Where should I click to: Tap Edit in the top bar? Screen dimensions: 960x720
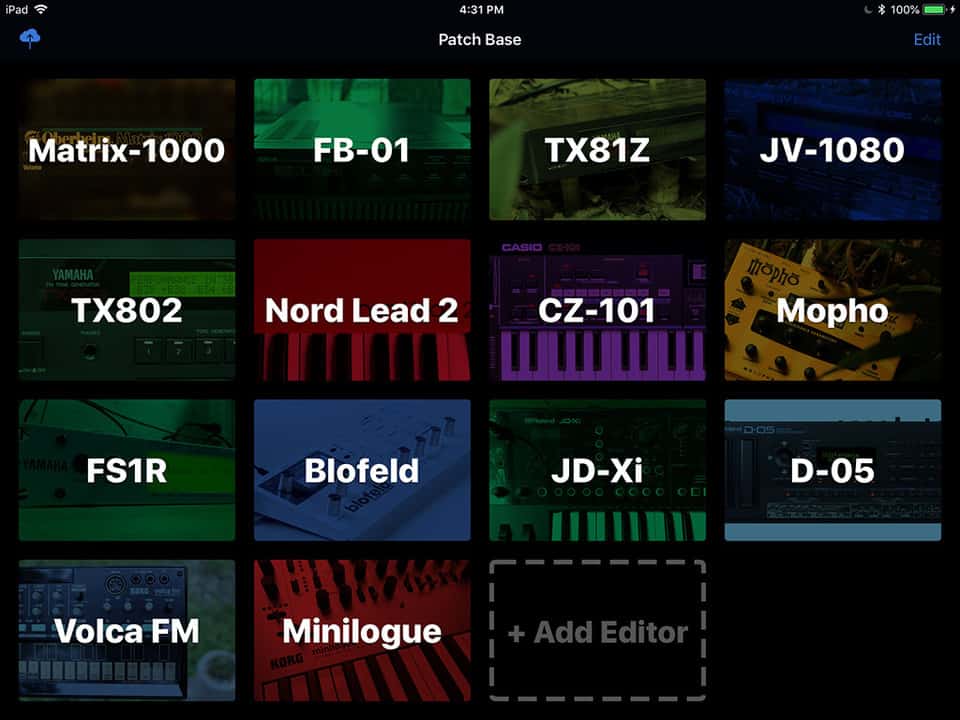coord(927,40)
